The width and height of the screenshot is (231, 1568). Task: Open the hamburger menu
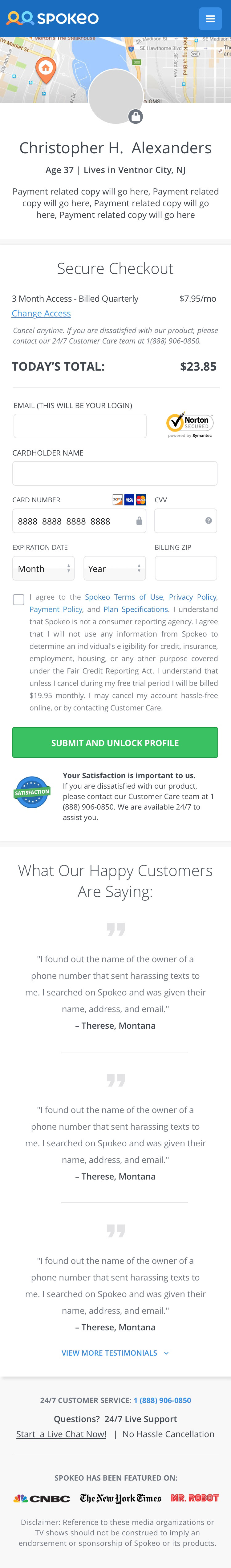point(210,19)
